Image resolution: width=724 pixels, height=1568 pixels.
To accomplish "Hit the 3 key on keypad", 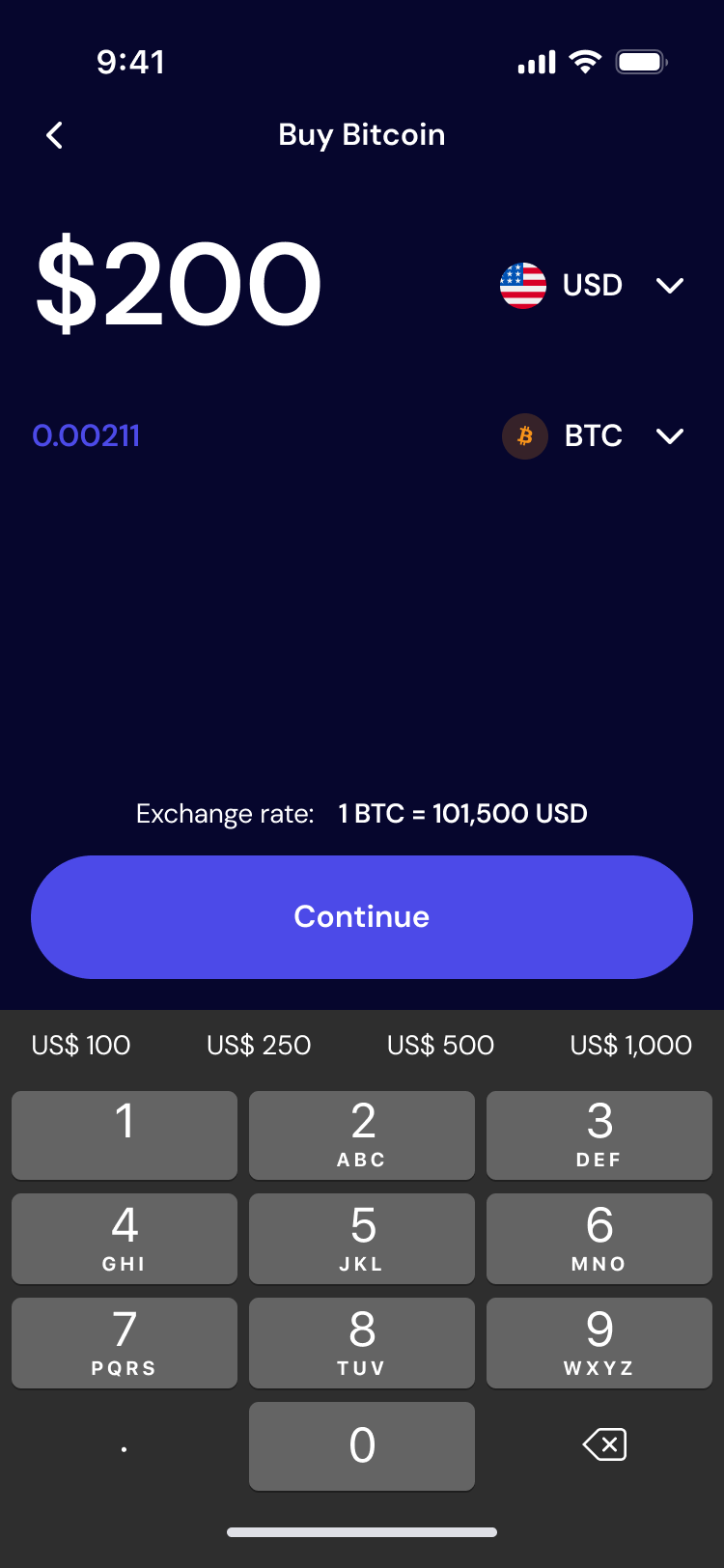I will (599, 1135).
